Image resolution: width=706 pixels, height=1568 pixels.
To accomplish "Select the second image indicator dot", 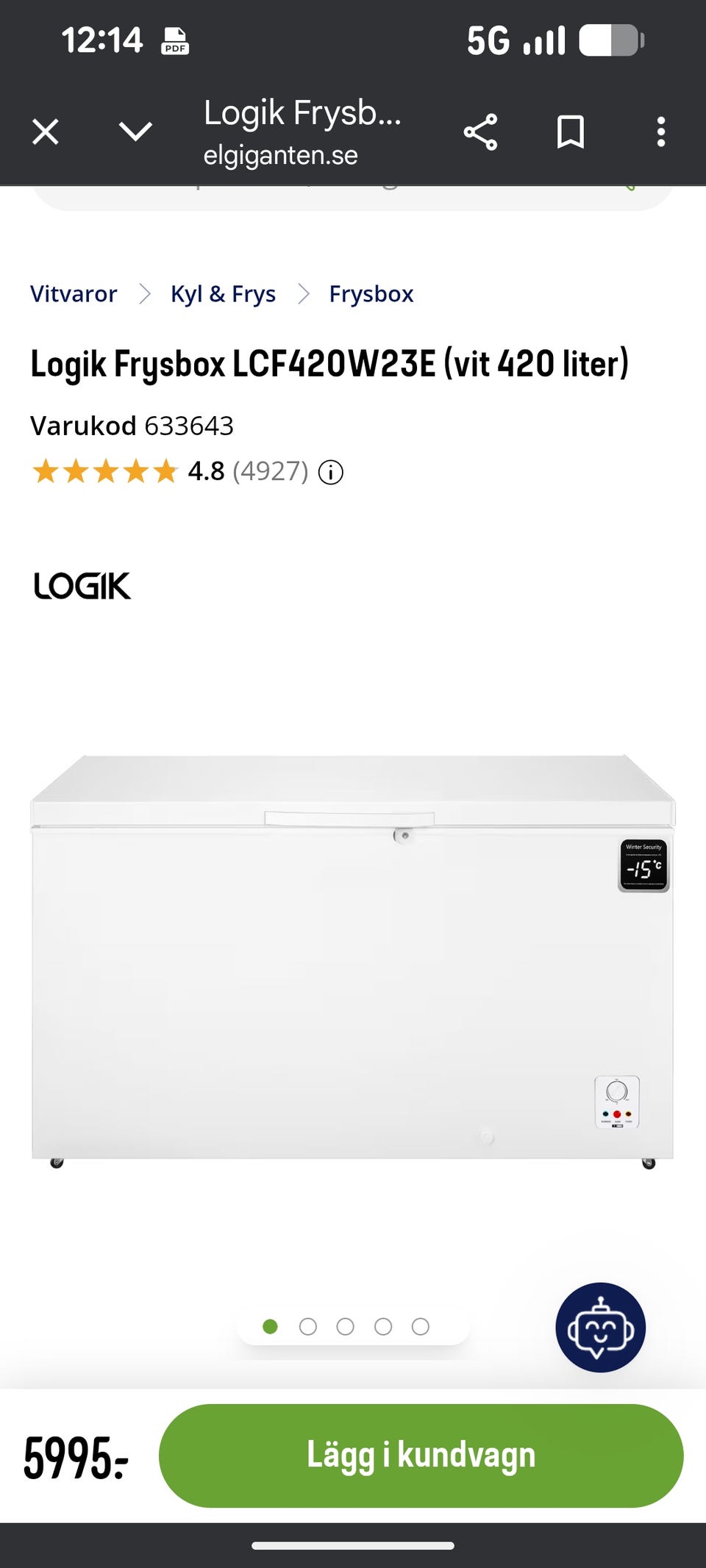I will click(x=308, y=1326).
